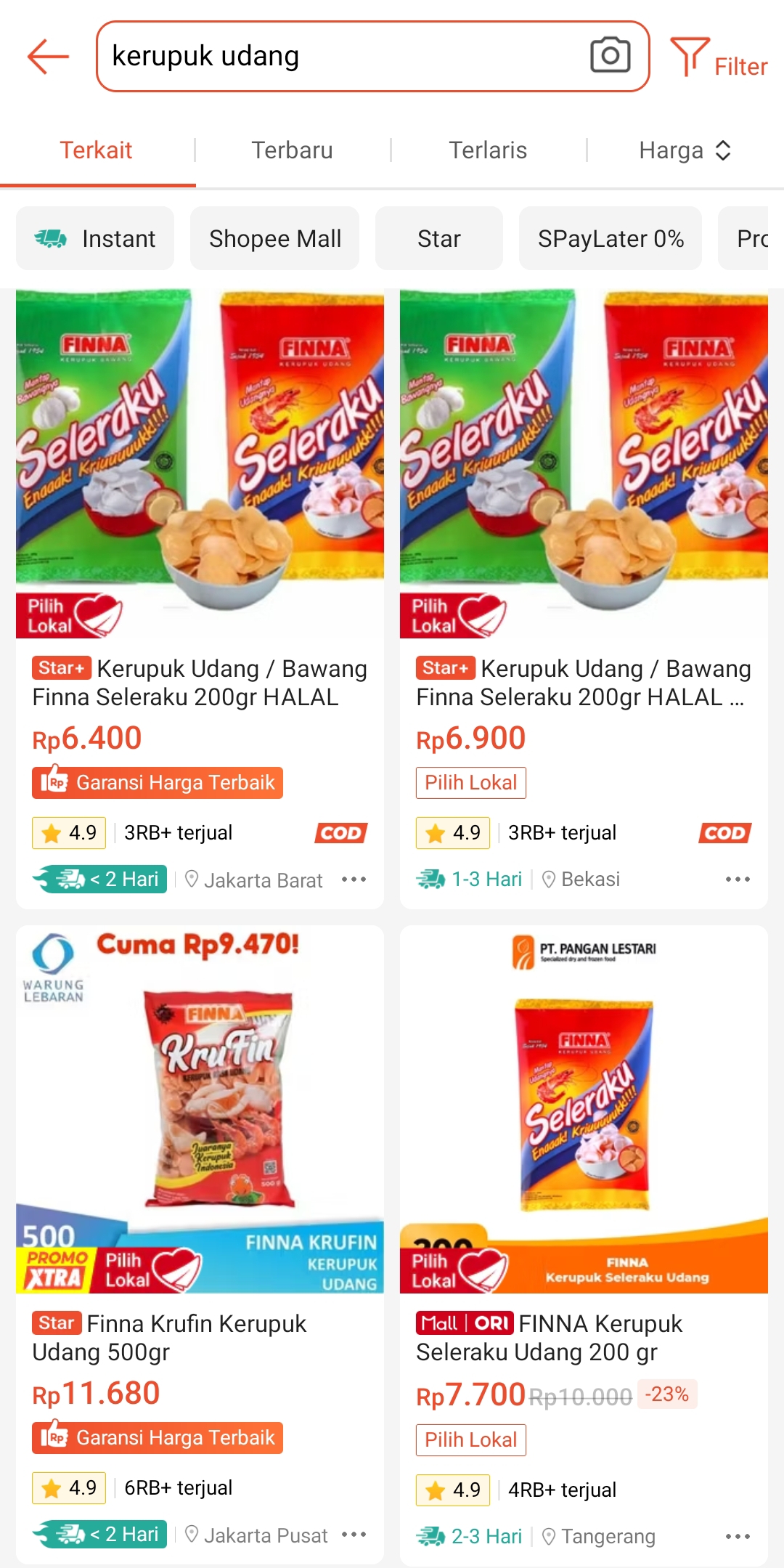
Task: Open more options for the Bekasi listing
Action: [x=738, y=880]
